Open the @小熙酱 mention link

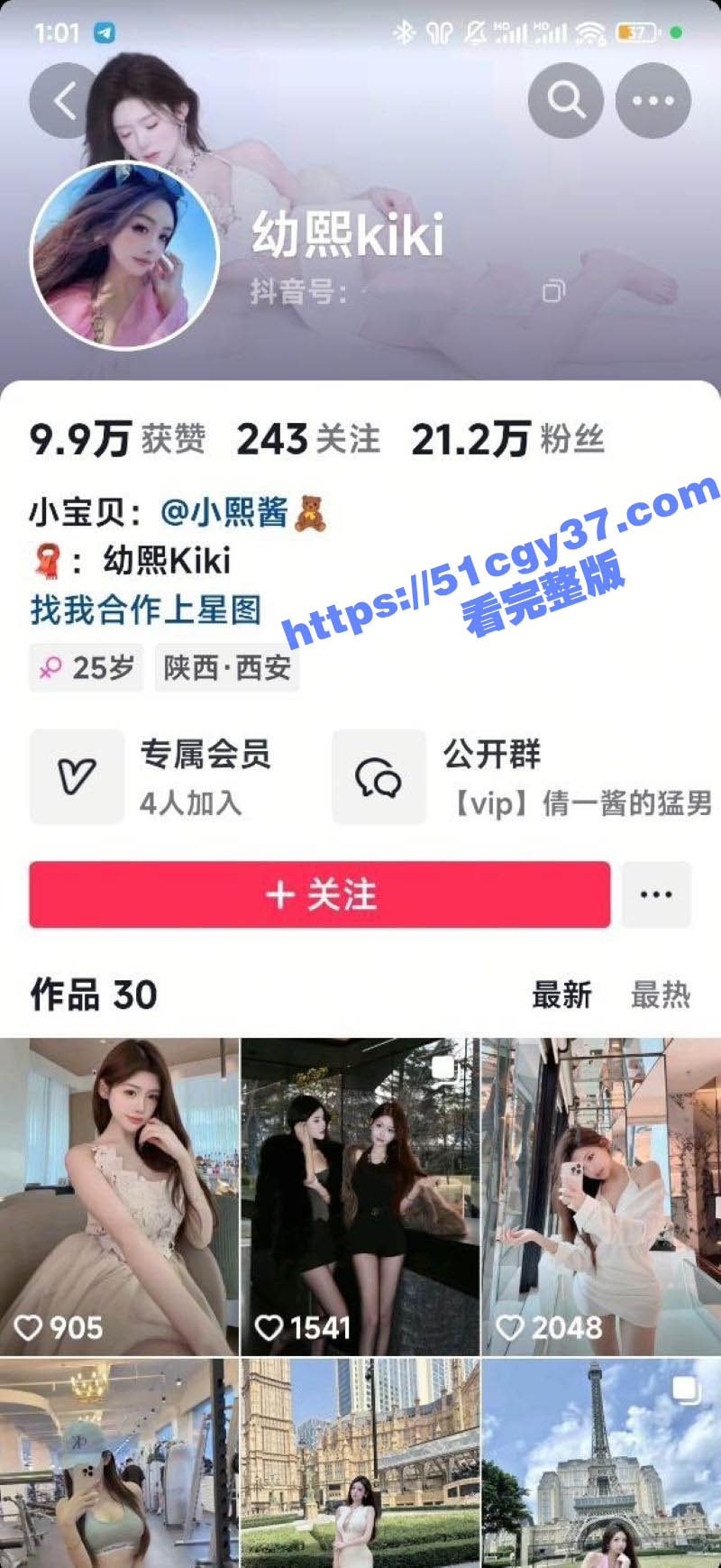pyautogui.click(x=224, y=512)
